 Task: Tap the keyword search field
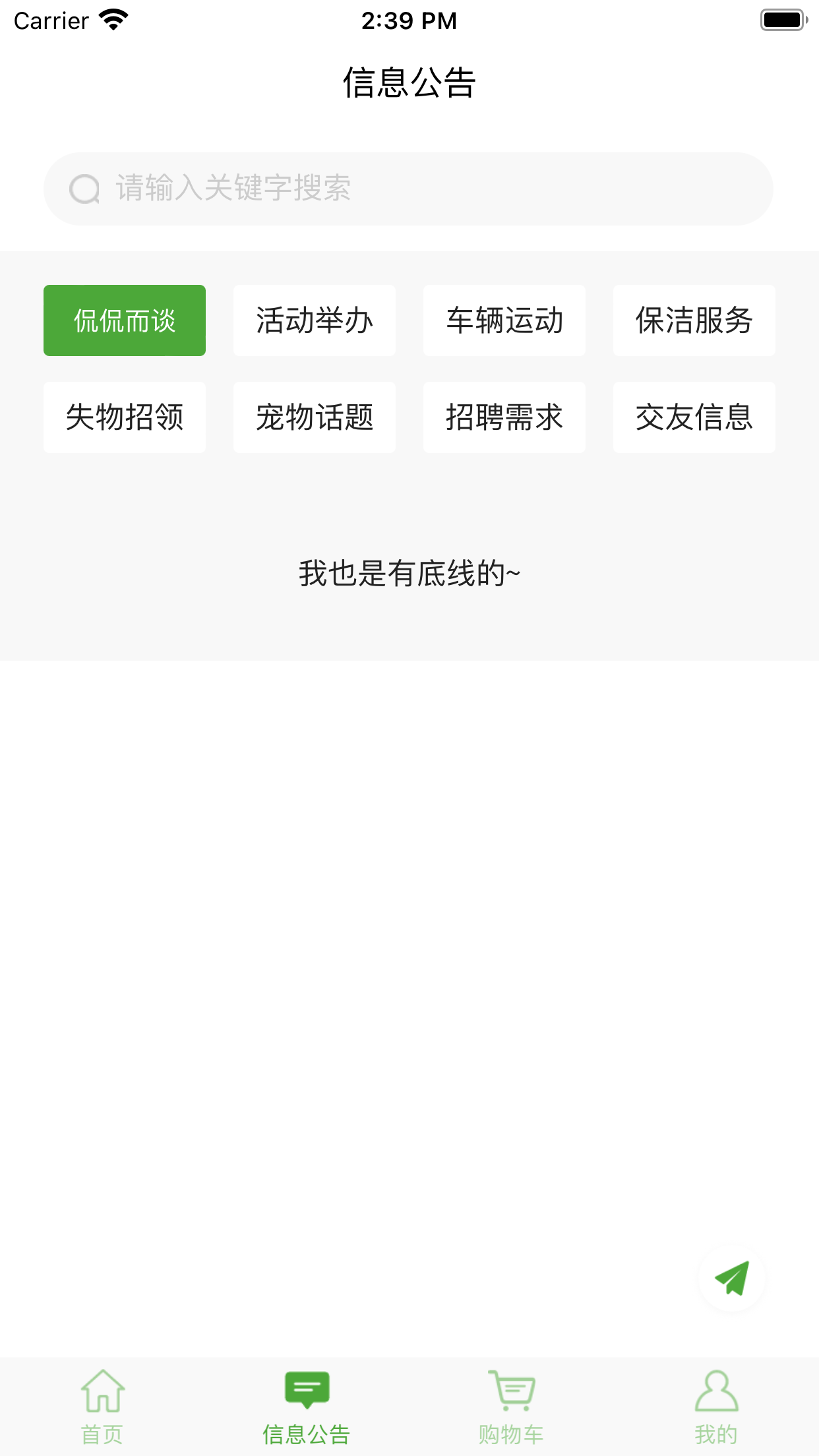[x=409, y=189]
